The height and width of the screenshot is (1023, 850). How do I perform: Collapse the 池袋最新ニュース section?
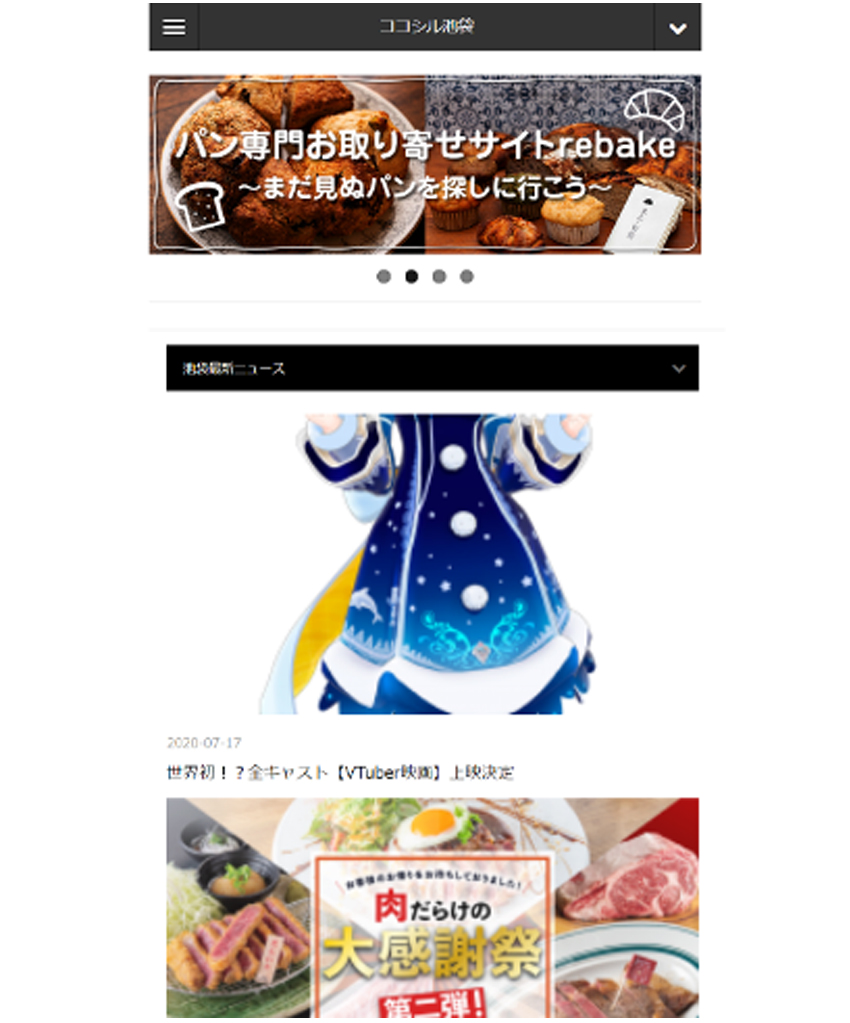click(678, 368)
